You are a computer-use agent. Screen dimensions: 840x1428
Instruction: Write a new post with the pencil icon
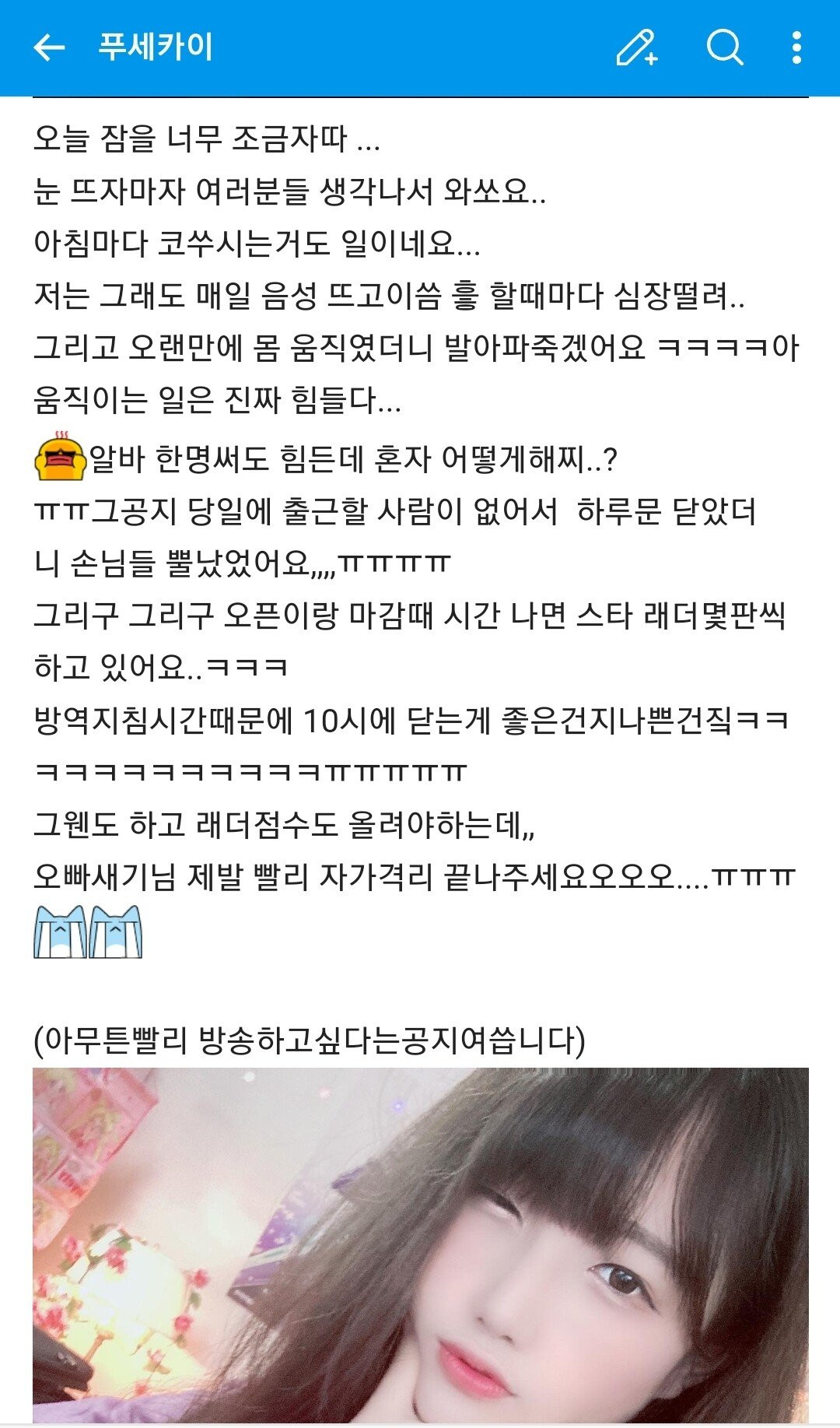click(637, 47)
